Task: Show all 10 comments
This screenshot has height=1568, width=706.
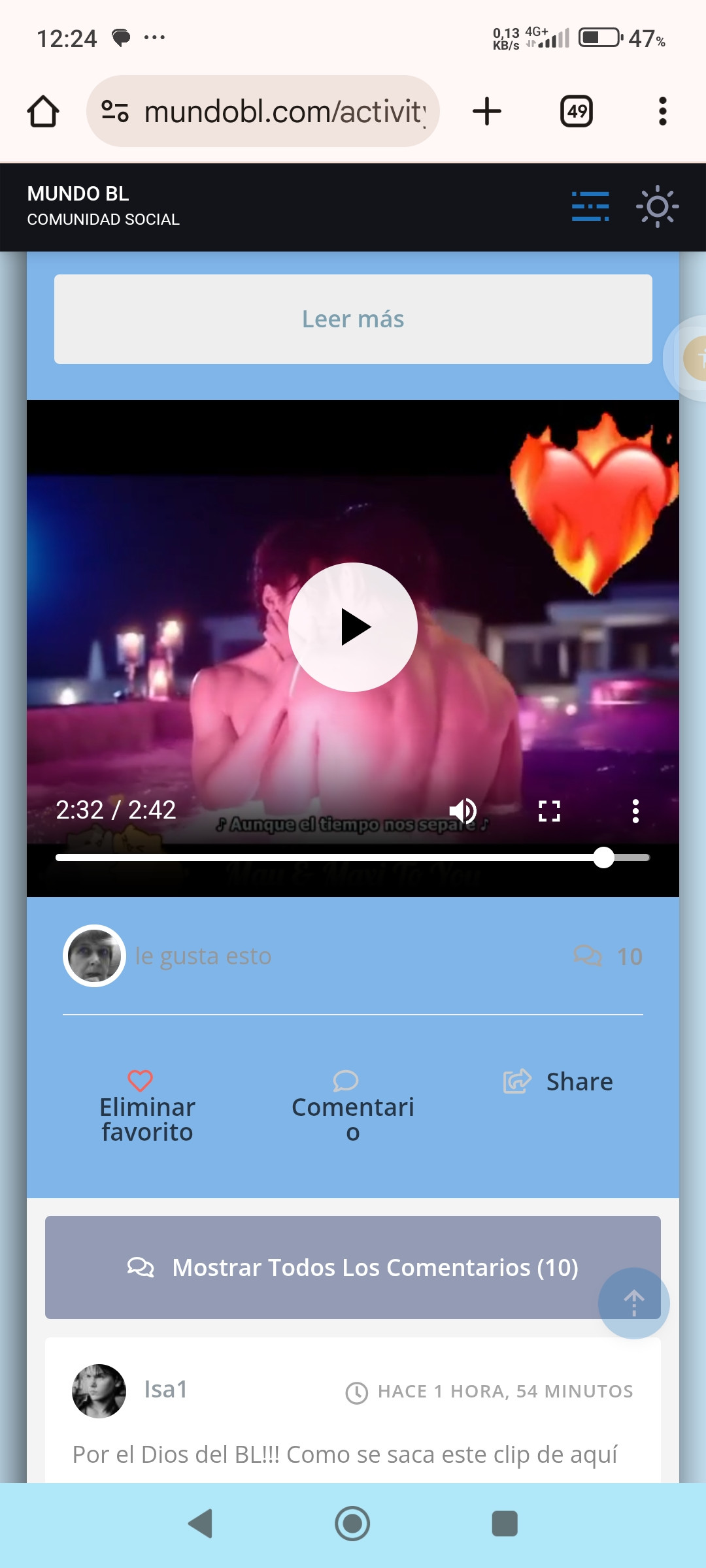Action: click(x=353, y=1267)
